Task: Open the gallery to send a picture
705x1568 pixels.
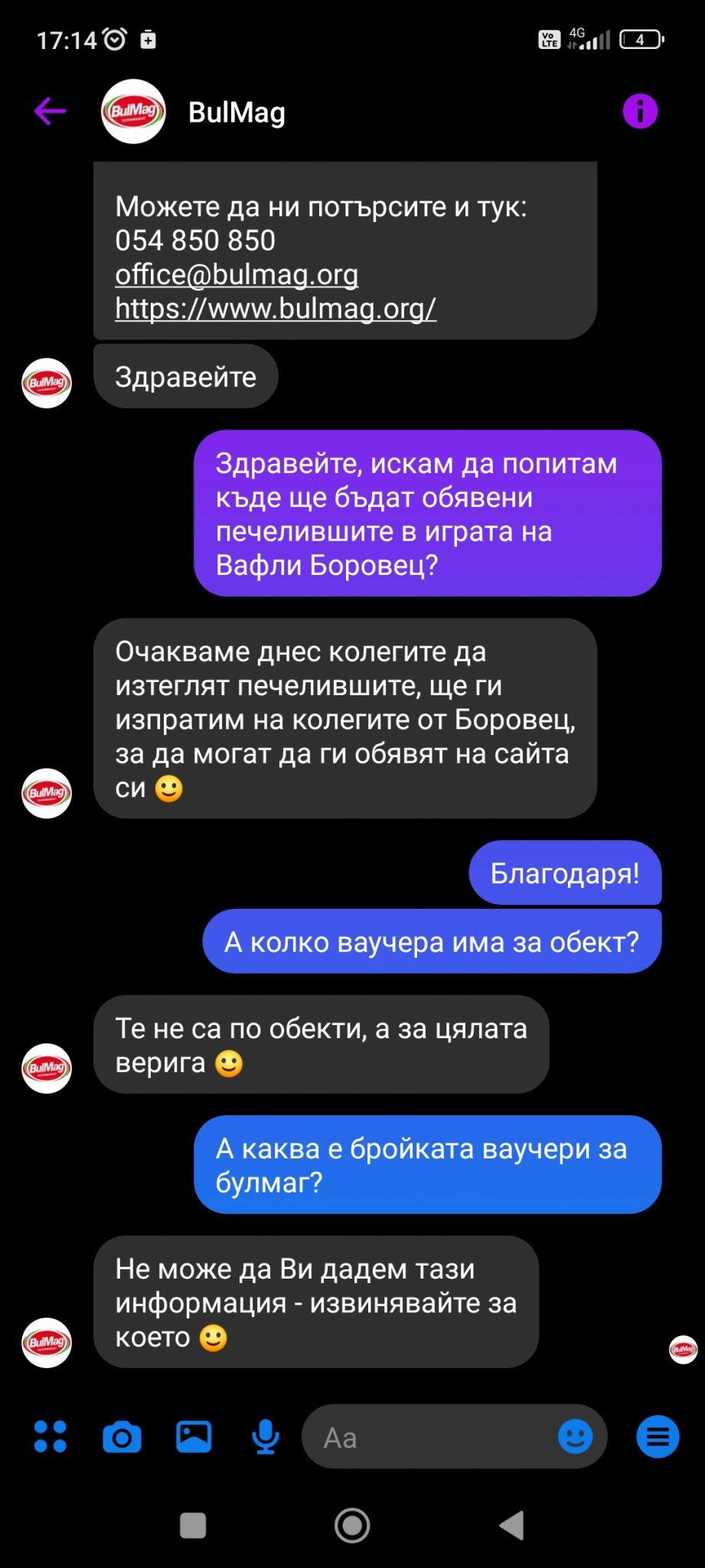Action: coord(194,1436)
